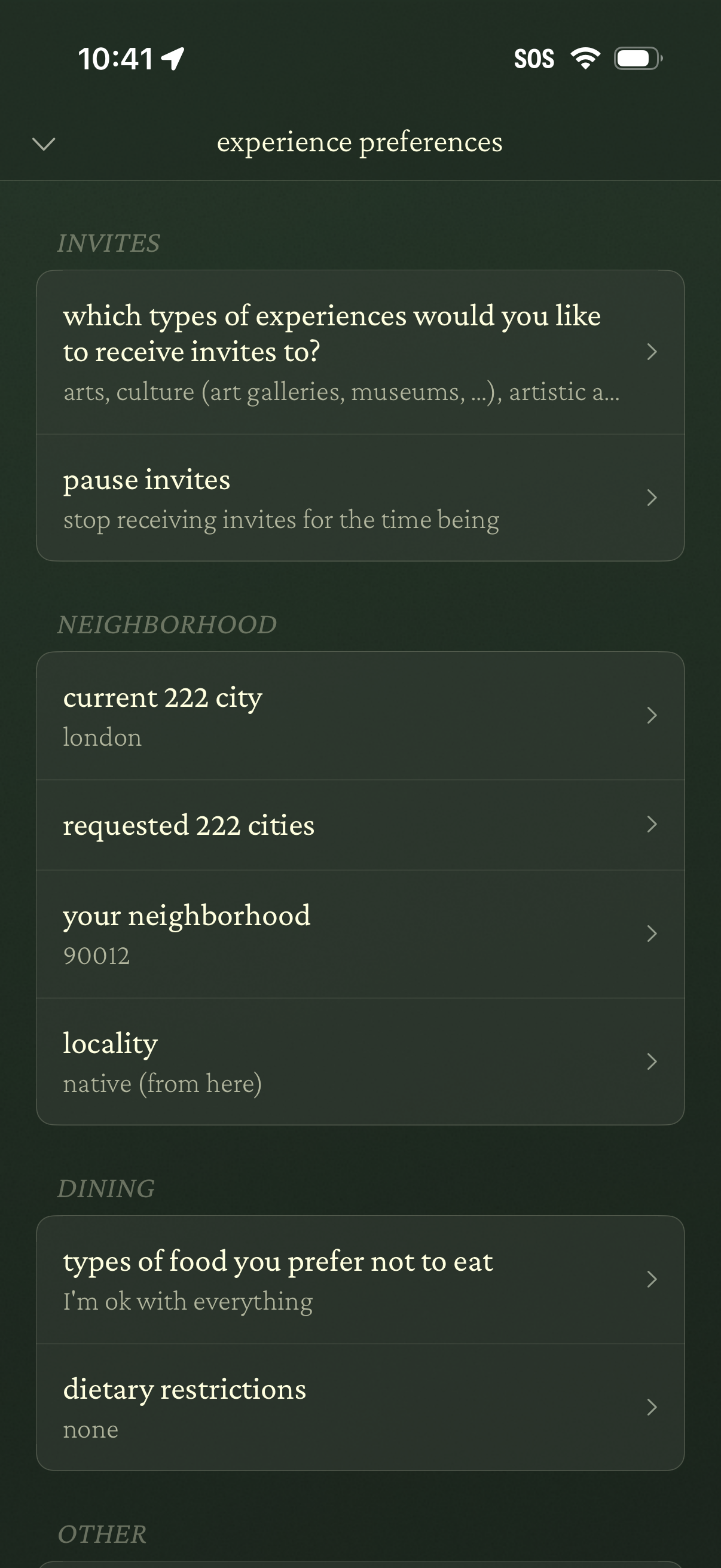Edit your neighborhood 90012
This screenshot has width=721, height=1568.
(x=360, y=934)
